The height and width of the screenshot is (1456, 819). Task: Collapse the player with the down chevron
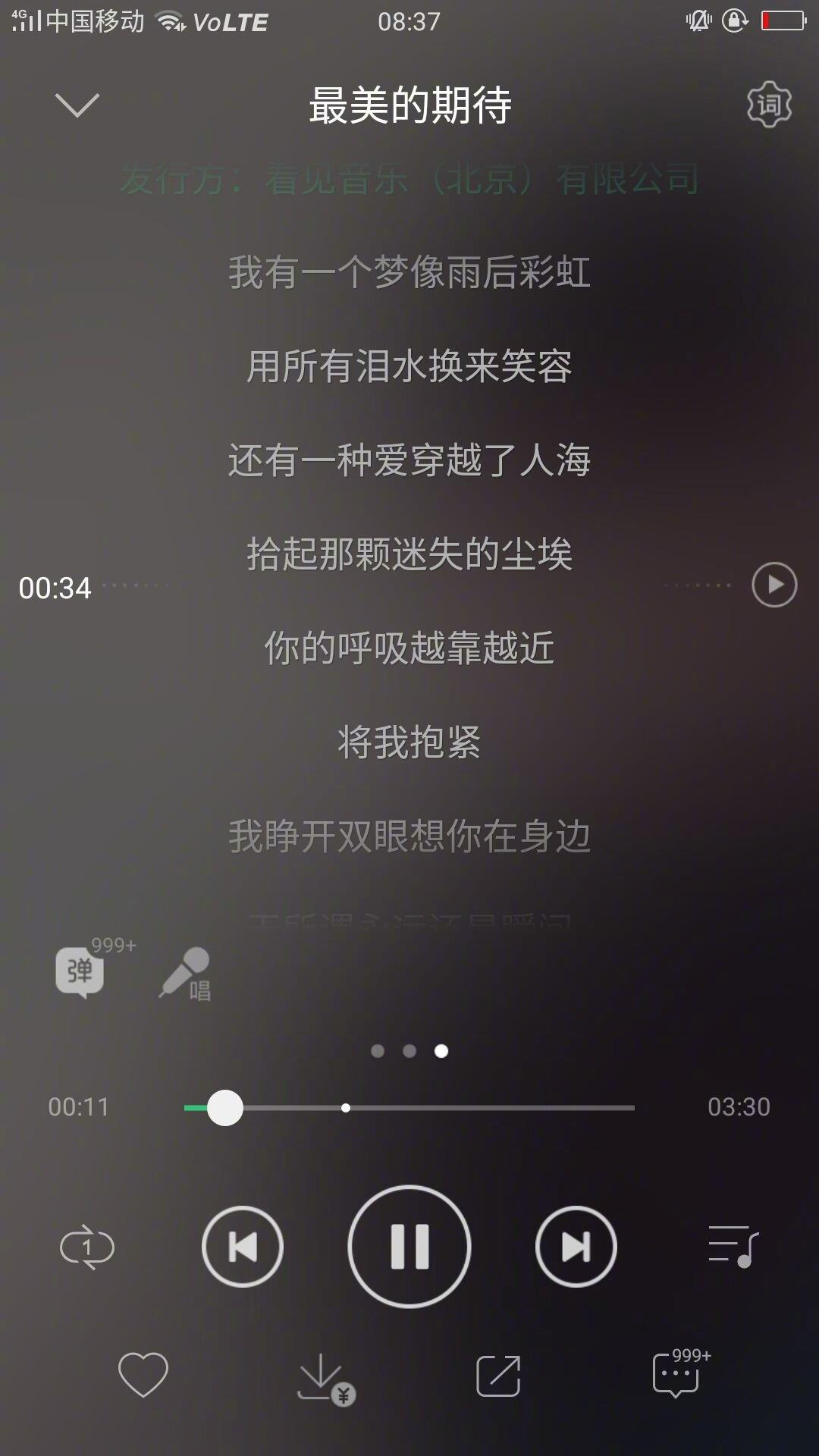77,105
